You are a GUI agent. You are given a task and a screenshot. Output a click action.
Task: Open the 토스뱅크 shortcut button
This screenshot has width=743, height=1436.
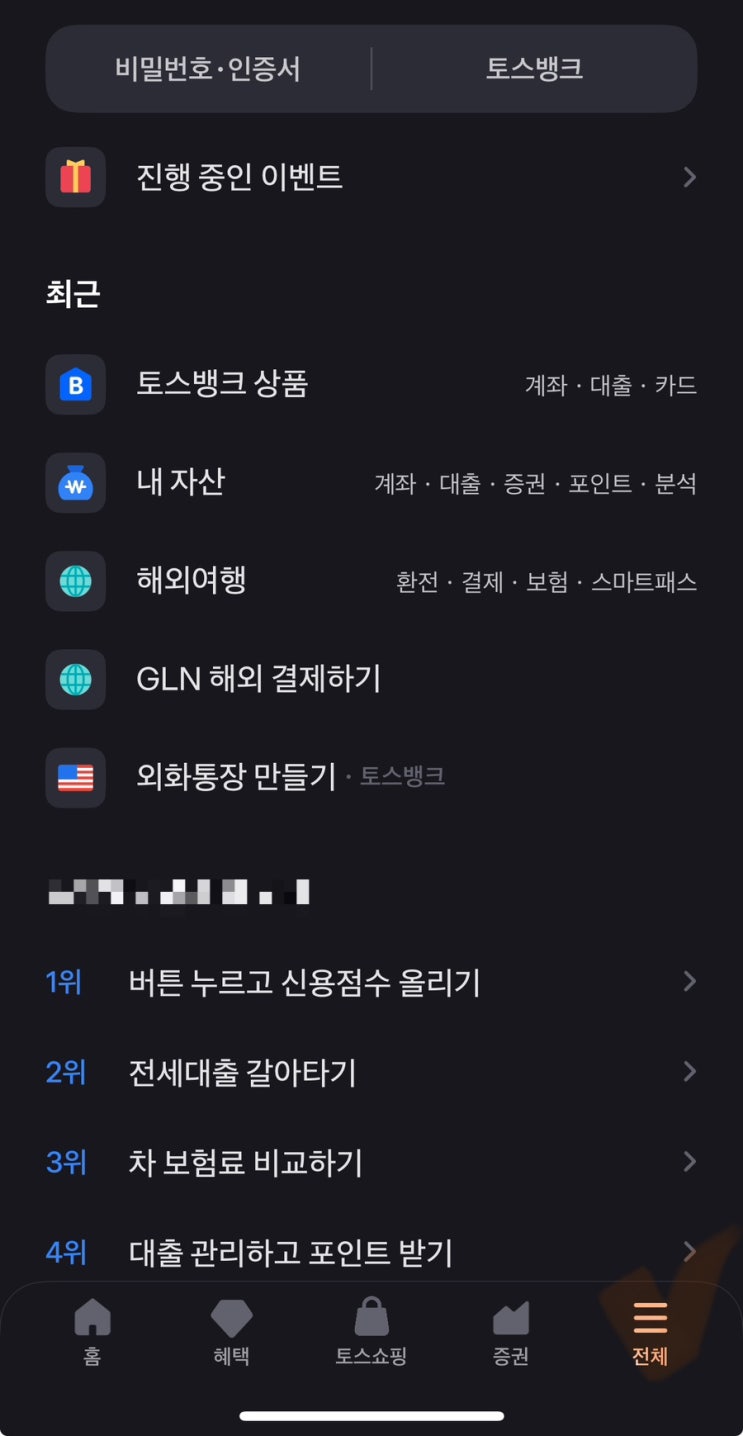(x=534, y=69)
